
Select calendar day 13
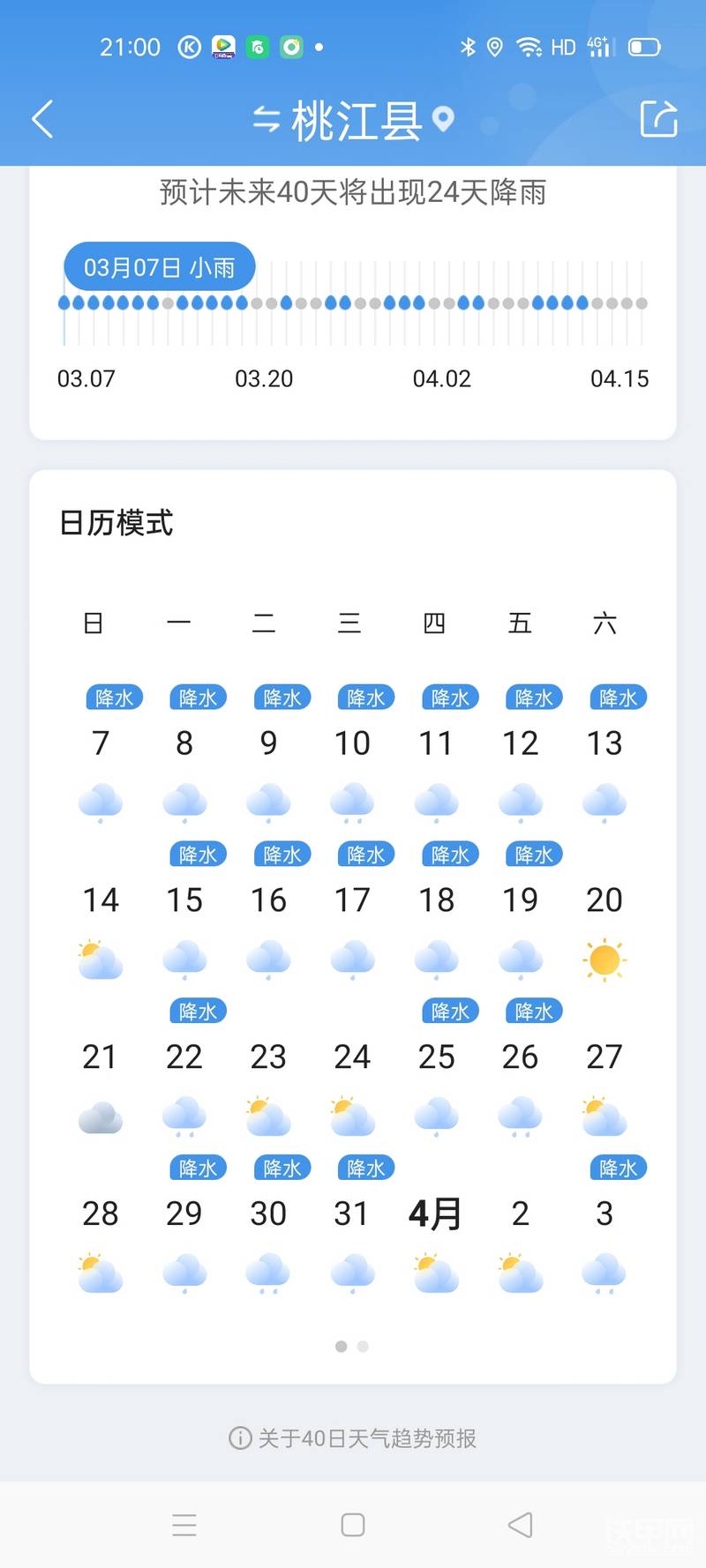click(605, 754)
